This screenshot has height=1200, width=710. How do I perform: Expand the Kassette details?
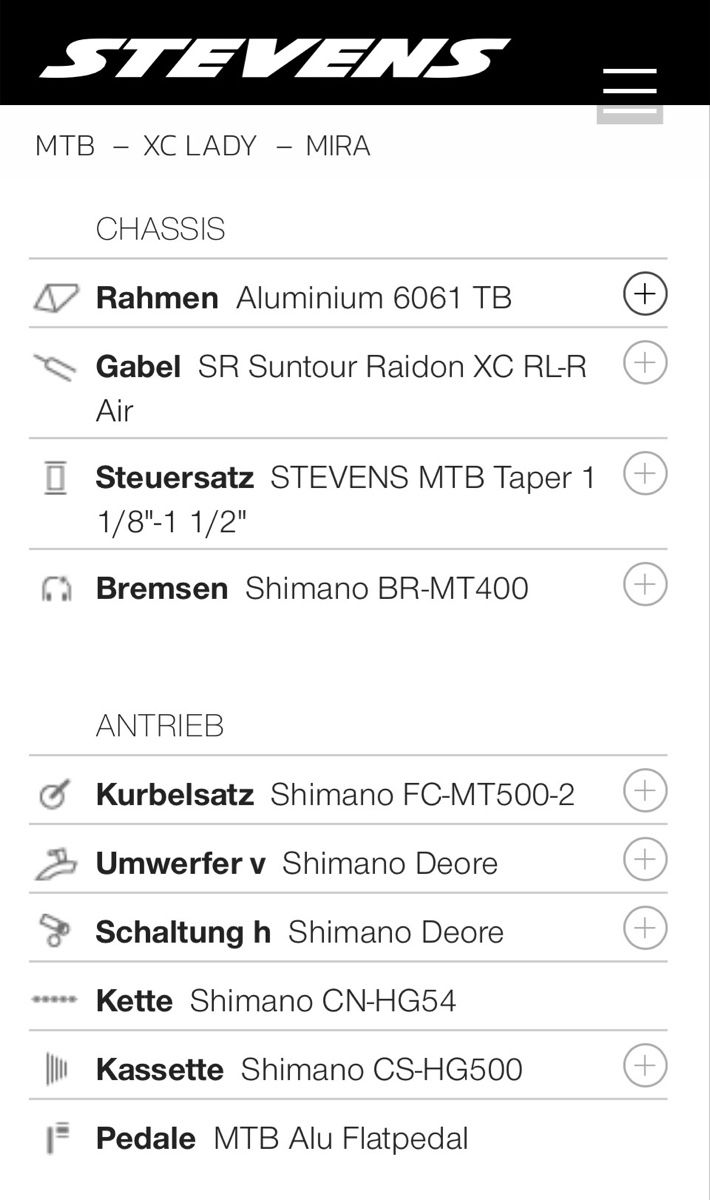[645, 1065]
